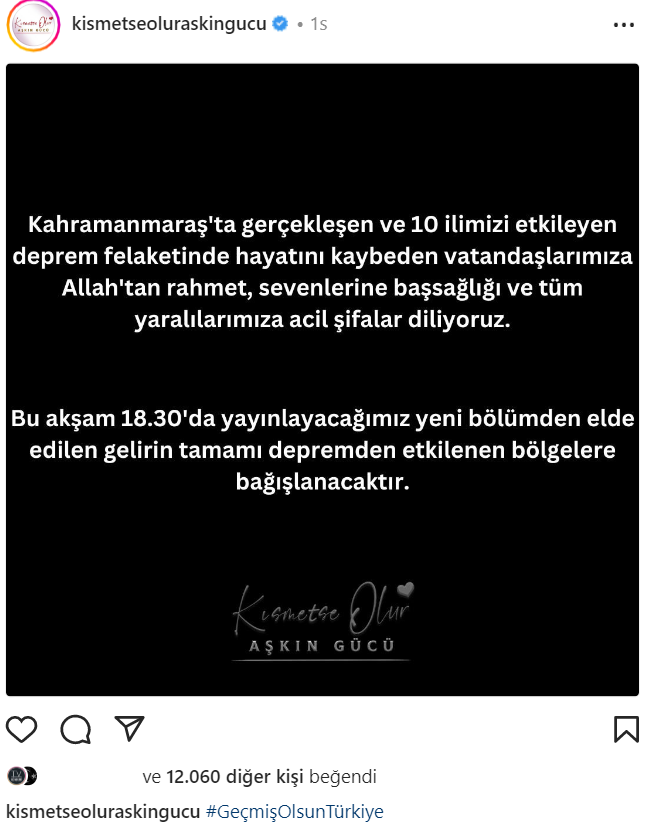Open the username in the caption
The width and height of the screenshot is (653, 835).
pyautogui.click(x=103, y=811)
